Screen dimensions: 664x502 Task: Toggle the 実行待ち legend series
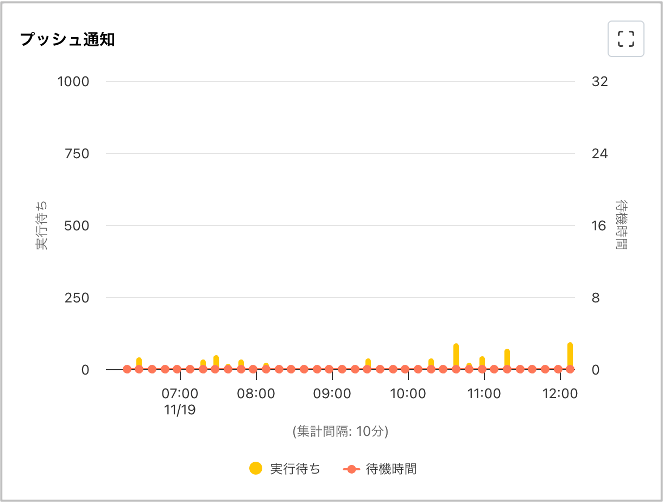(x=285, y=468)
